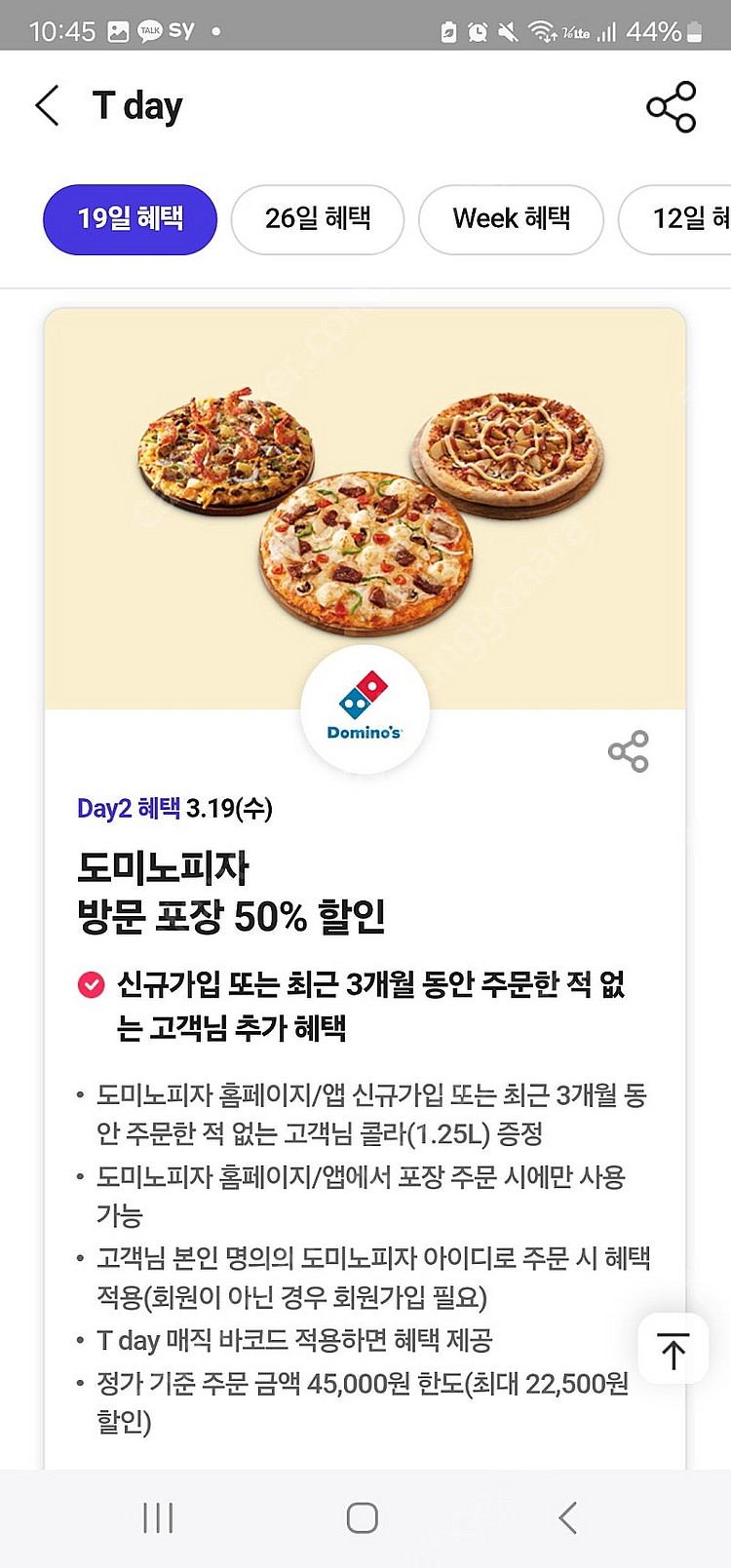The width and height of the screenshot is (731, 1568).
Task: Tap the Android back navigation key
Action: coord(566,1516)
